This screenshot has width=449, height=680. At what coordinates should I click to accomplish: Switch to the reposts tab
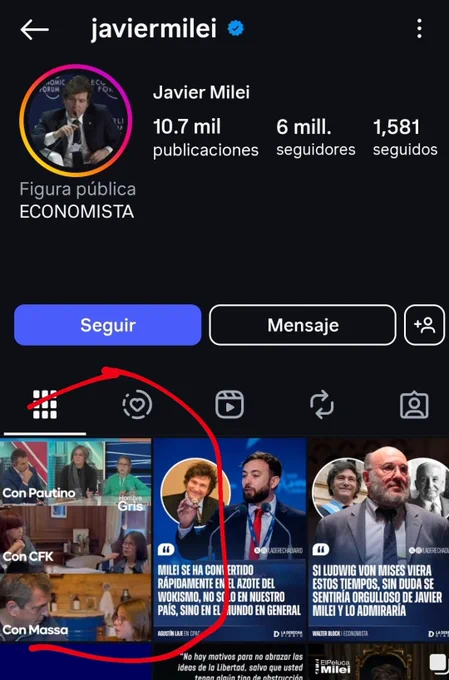pos(322,405)
